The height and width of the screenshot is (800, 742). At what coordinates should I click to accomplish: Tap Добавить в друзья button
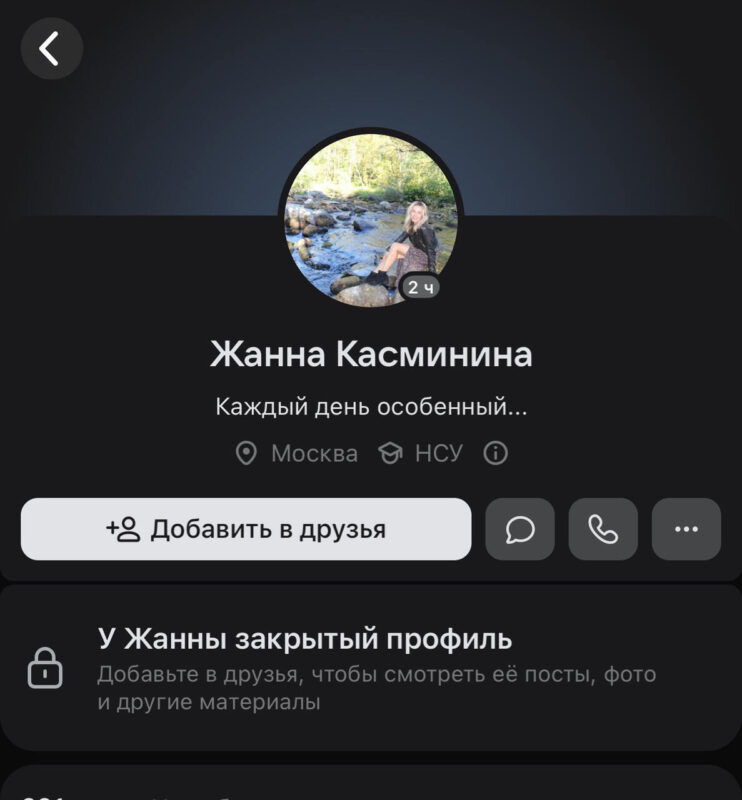point(246,529)
